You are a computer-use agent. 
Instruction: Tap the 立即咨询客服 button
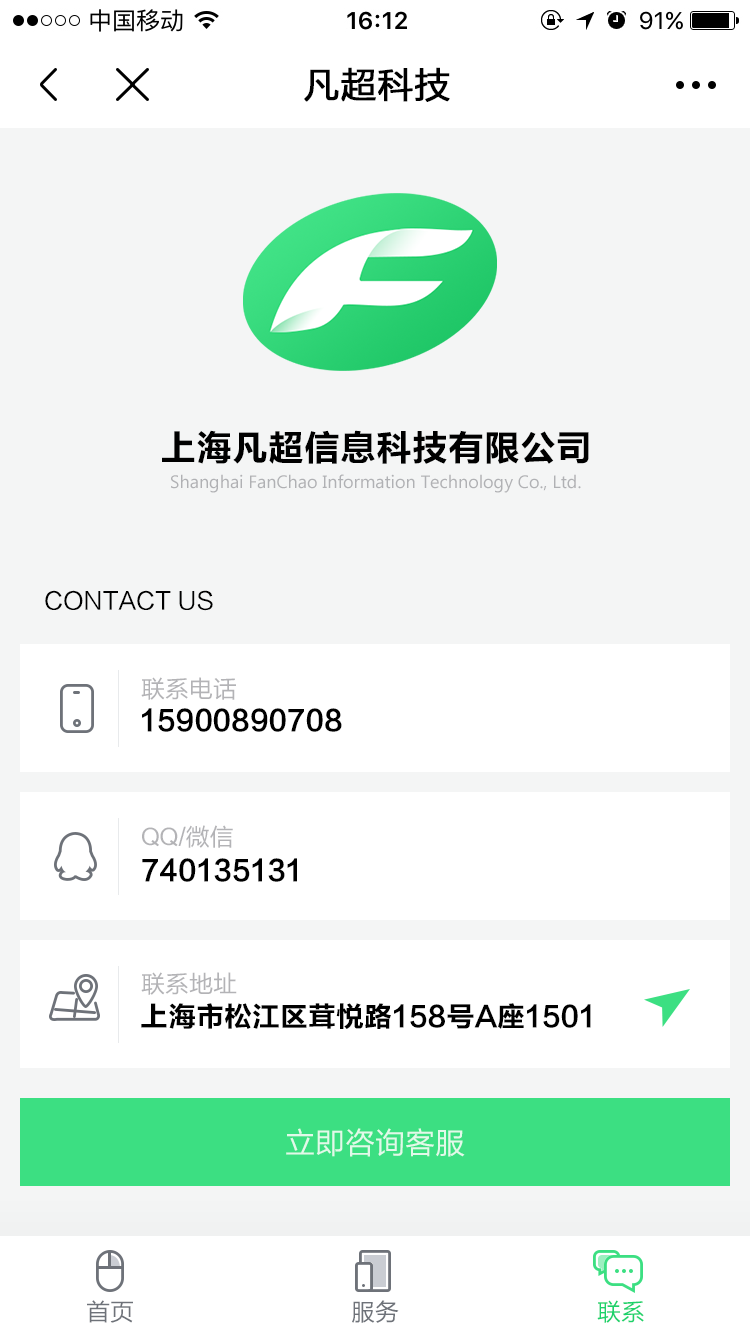coord(375,1142)
